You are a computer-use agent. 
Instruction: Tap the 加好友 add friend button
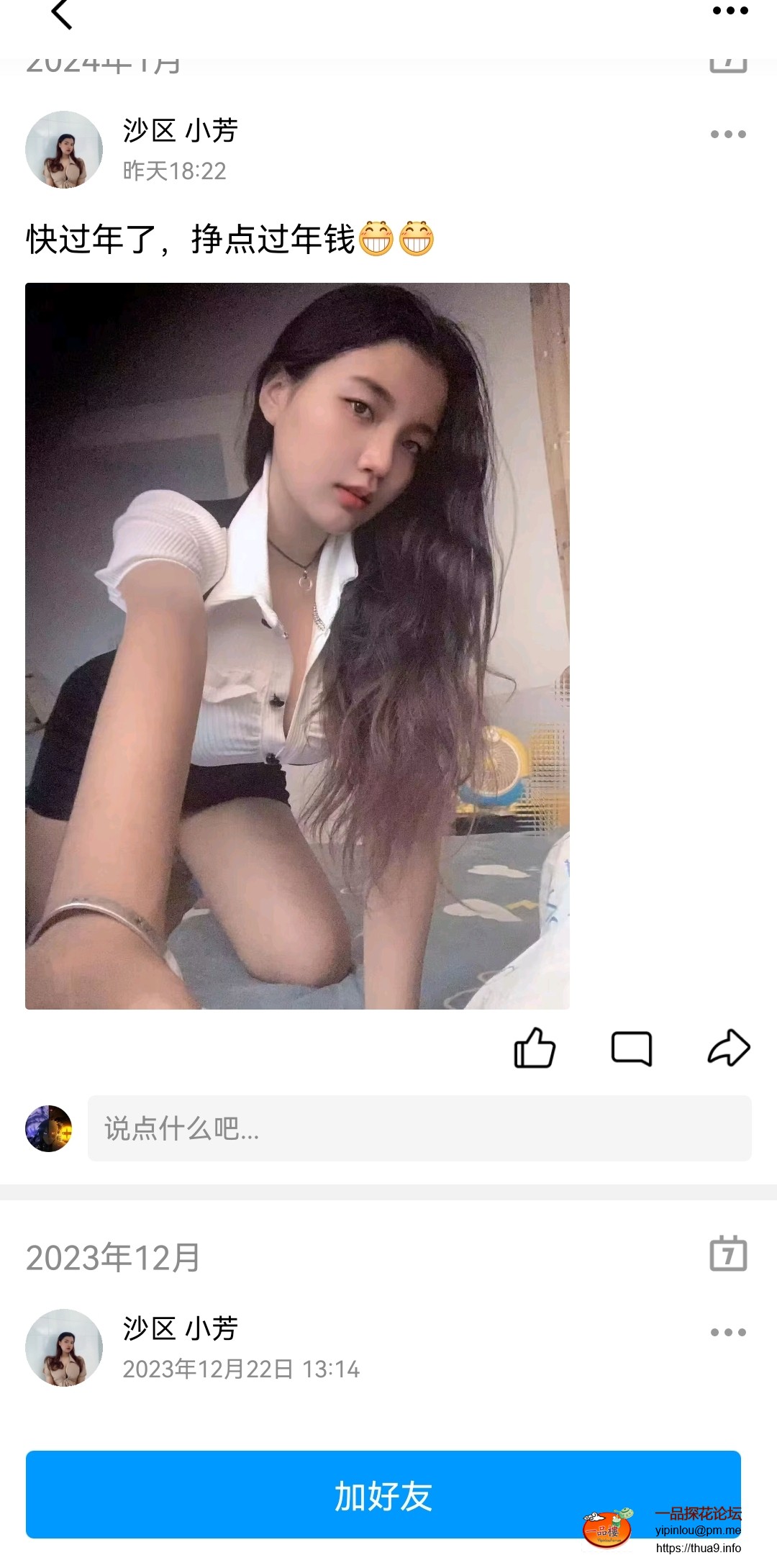point(383,1494)
